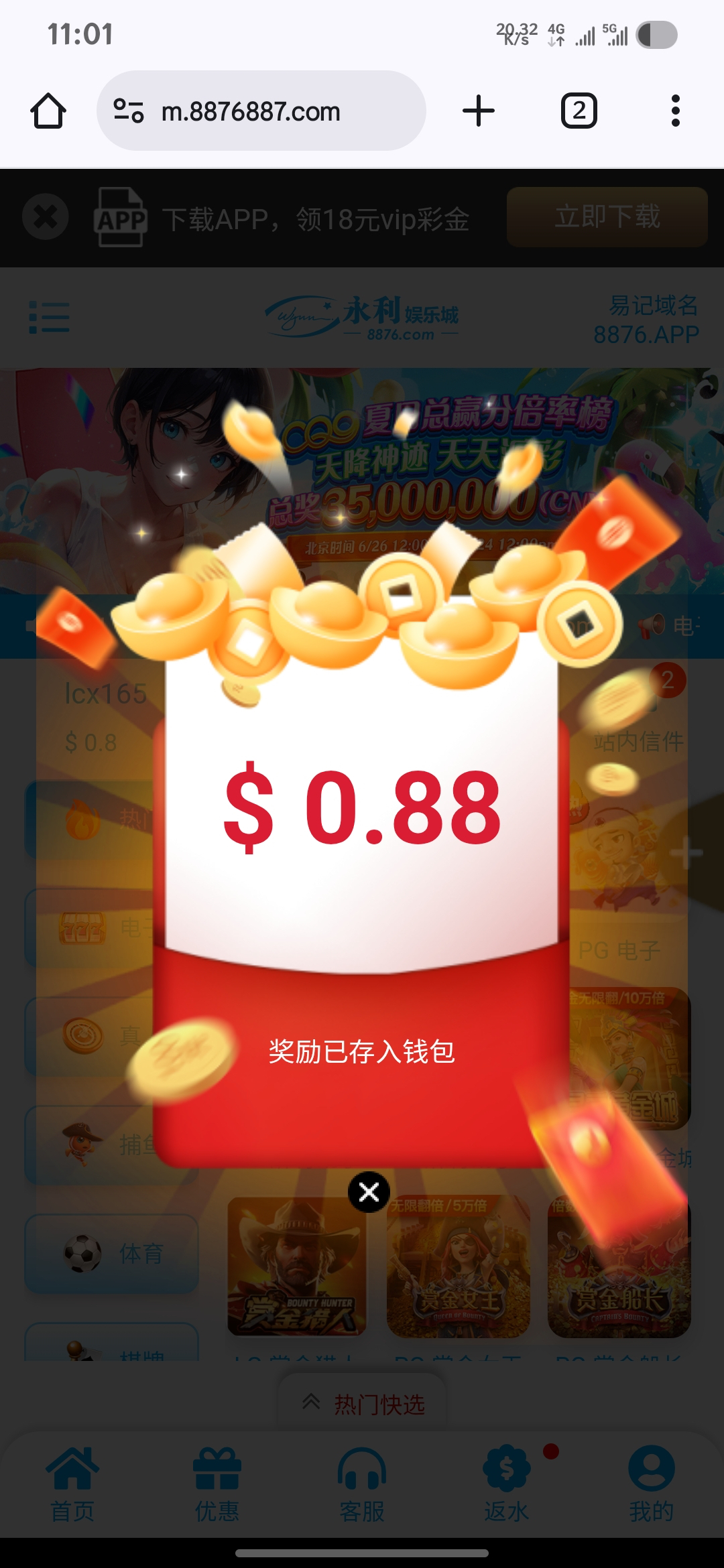The image size is (724, 1568).
Task: Go to the browser home page
Action: pyautogui.click(x=48, y=111)
